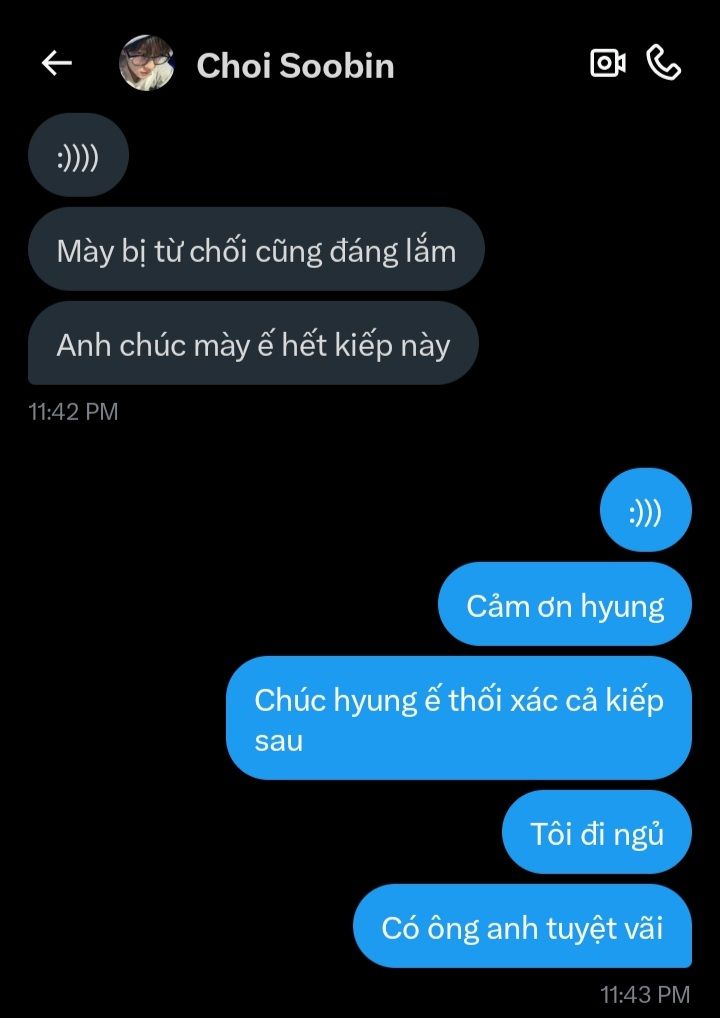720x1018 pixels.
Task: Go back using the arrow icon
Action: pyautogui.click(x=57, y=63)
